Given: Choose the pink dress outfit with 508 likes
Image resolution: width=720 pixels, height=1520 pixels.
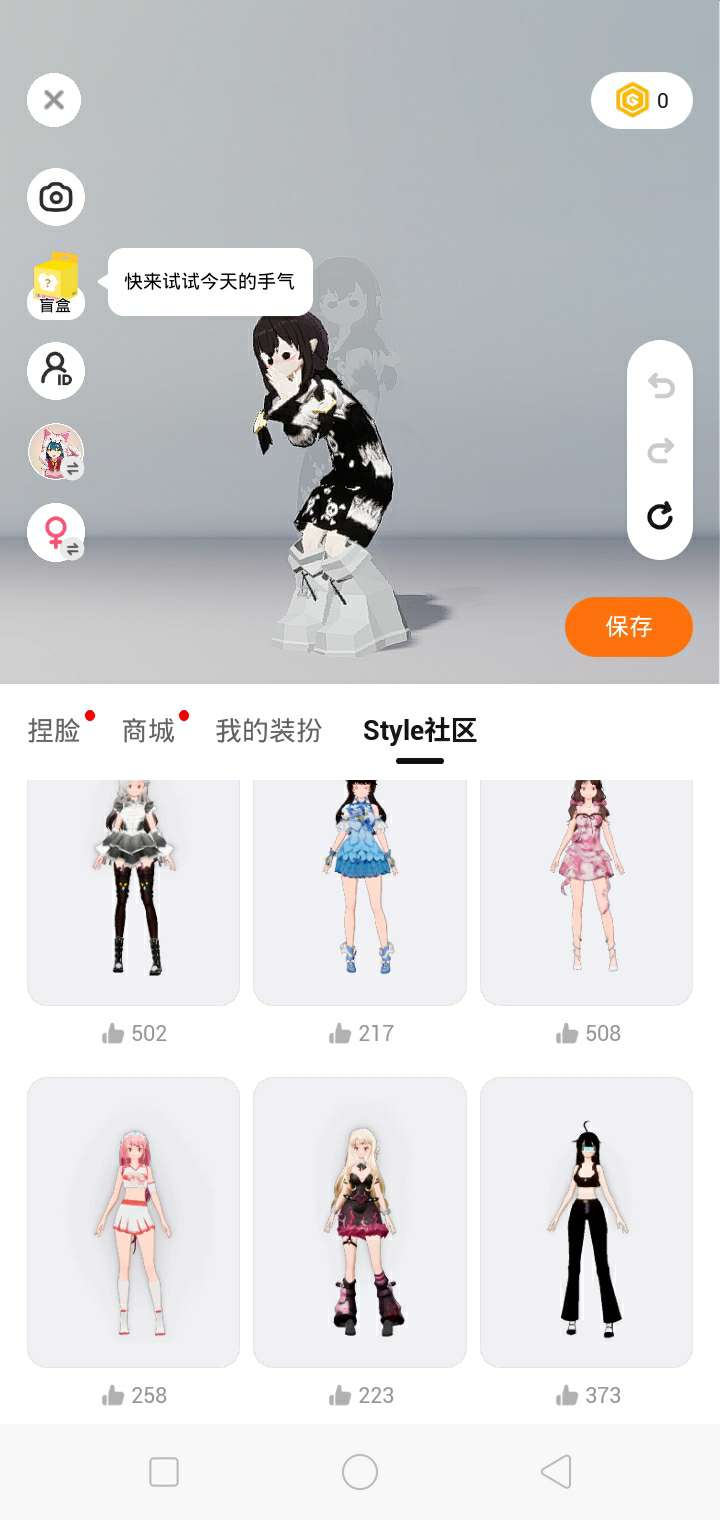Looking at the screenshot, I should coord(587,892).
